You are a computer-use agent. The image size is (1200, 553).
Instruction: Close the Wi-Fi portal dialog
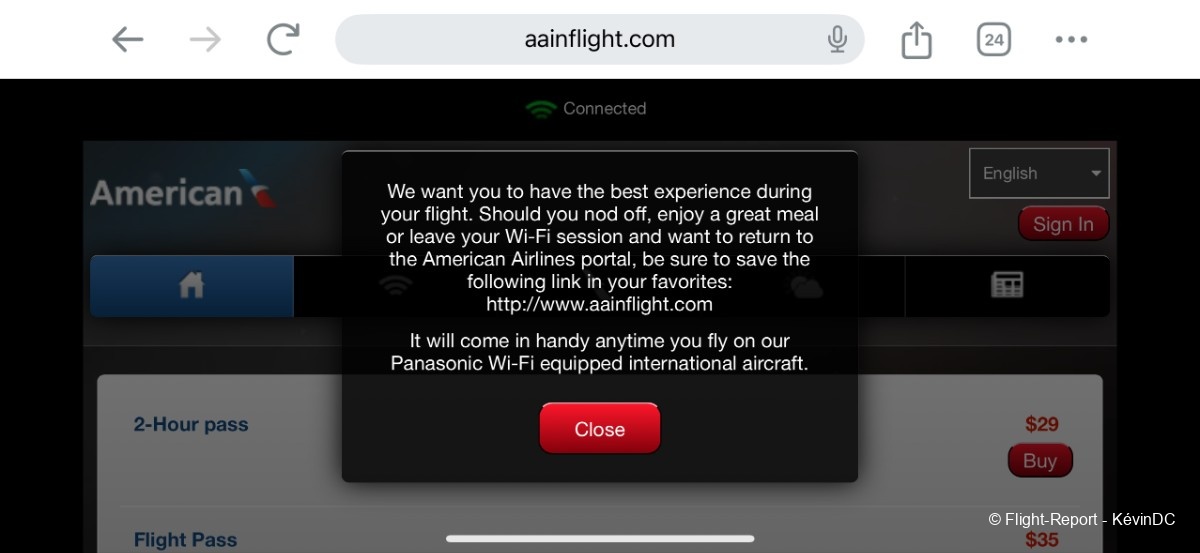tap(599, 429)
